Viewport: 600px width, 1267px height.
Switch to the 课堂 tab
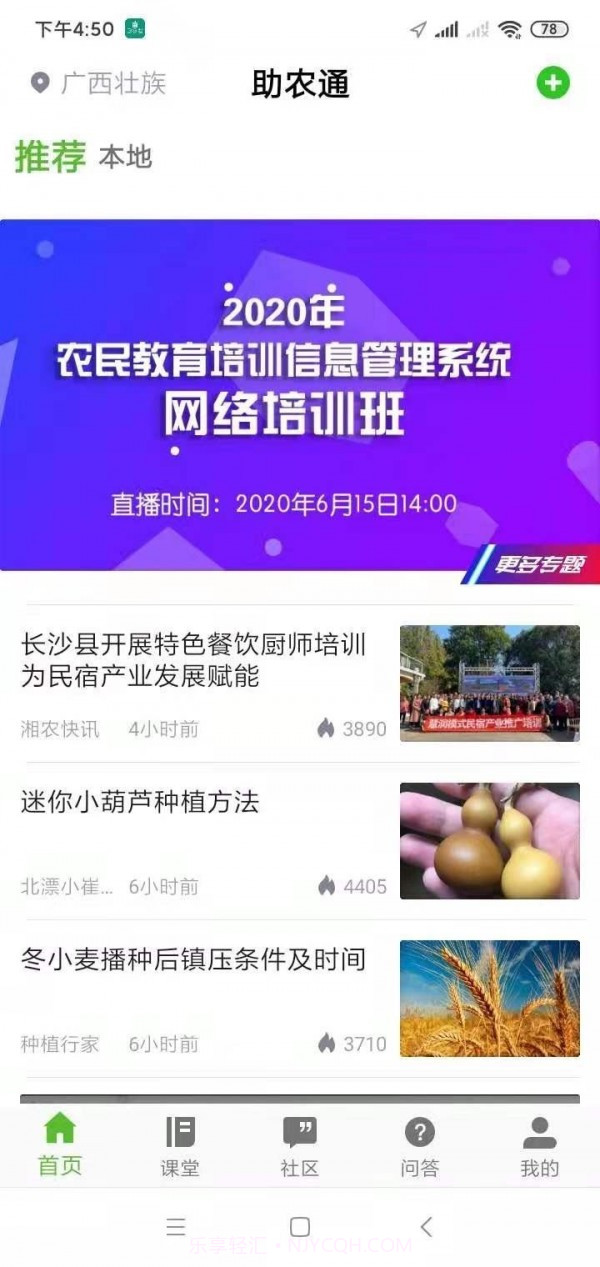coord(180,1146)
